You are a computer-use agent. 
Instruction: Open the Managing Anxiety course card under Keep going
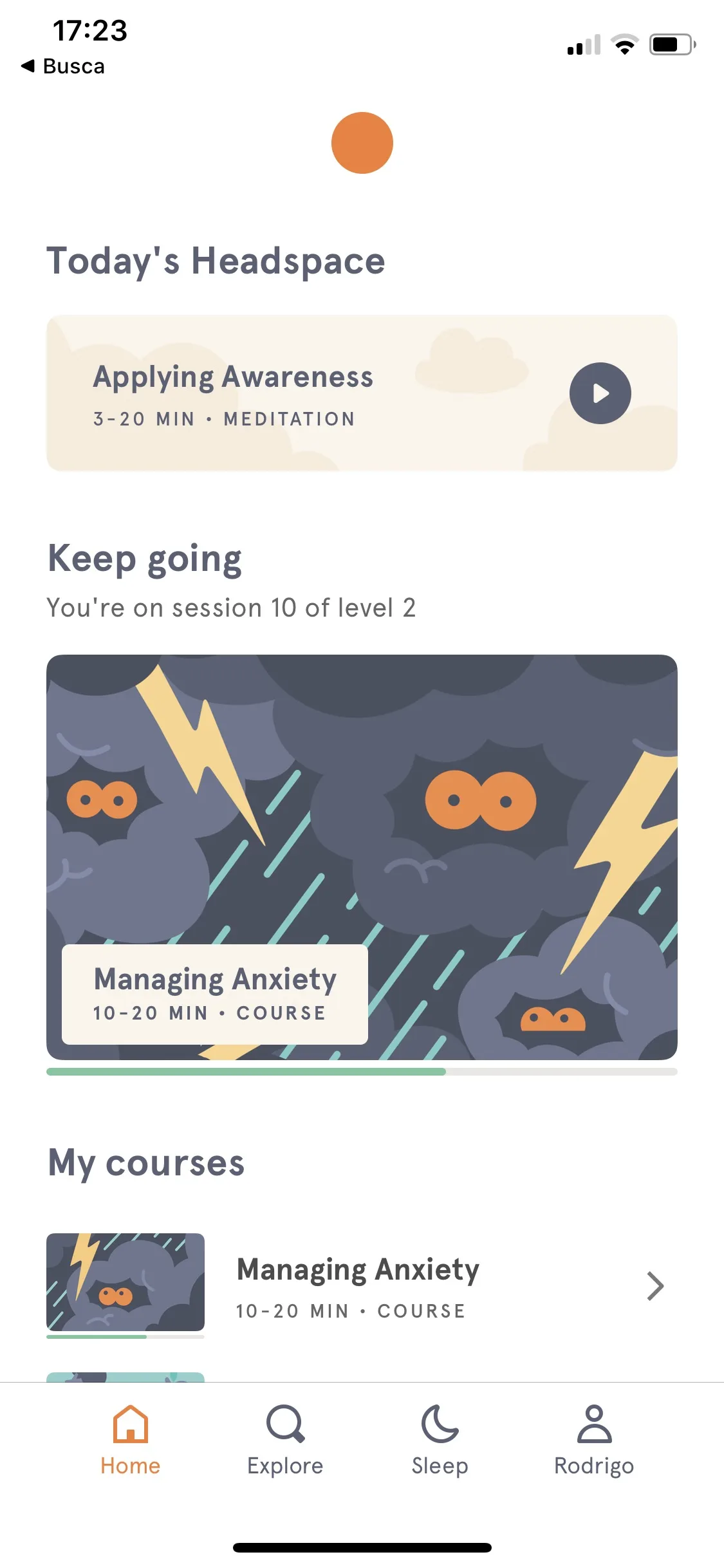[x=362, y=857]
